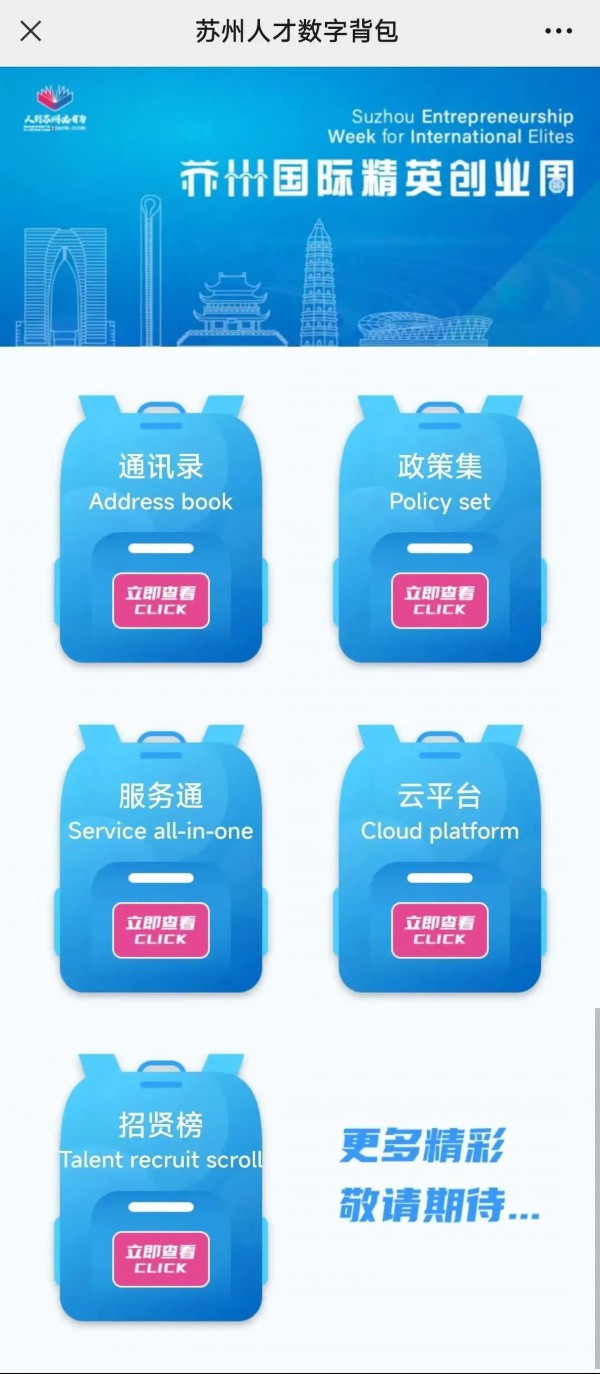The height and width of the screenshot is (1374, 600).
Task: Tap CLICK button under Address book
Action: tap(161, 601)
